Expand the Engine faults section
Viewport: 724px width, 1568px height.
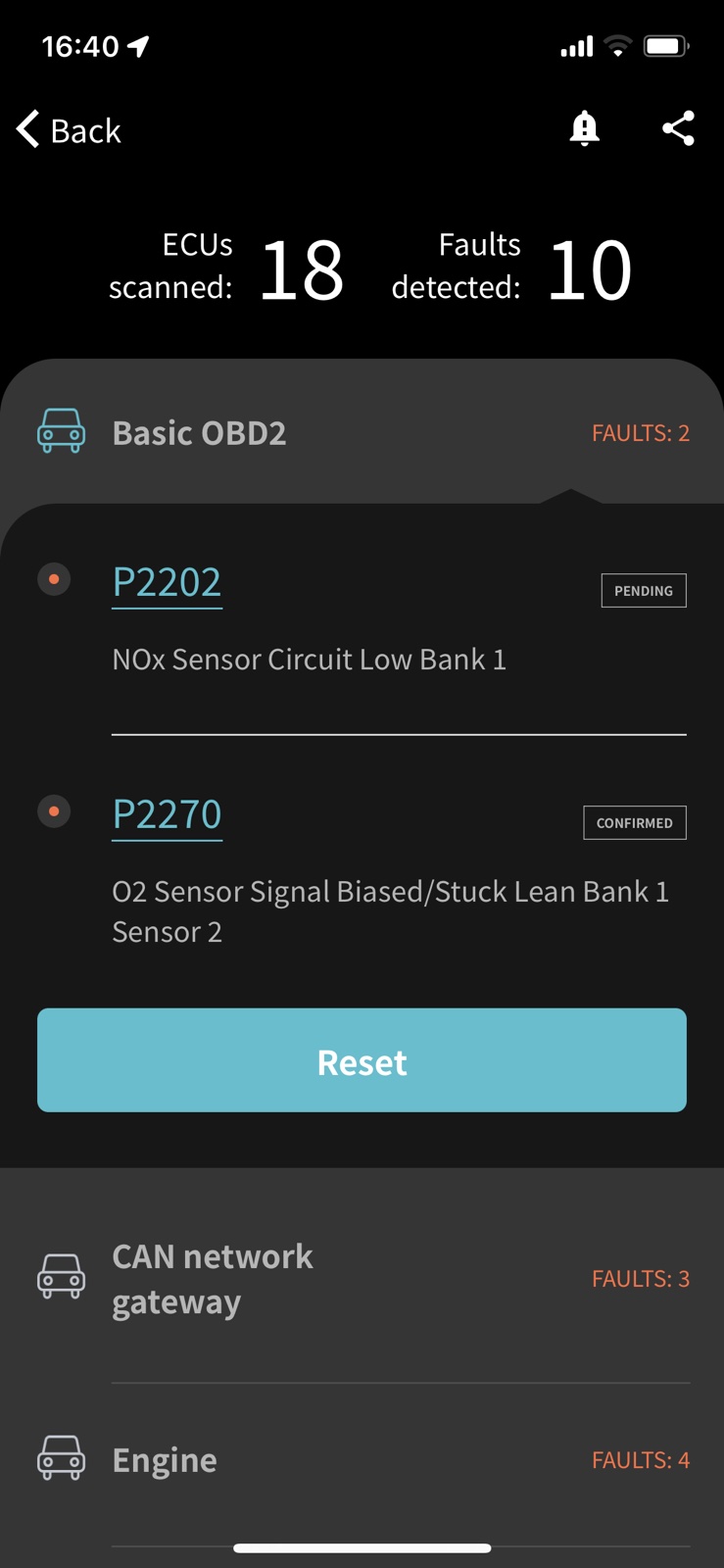(362, 1460)
